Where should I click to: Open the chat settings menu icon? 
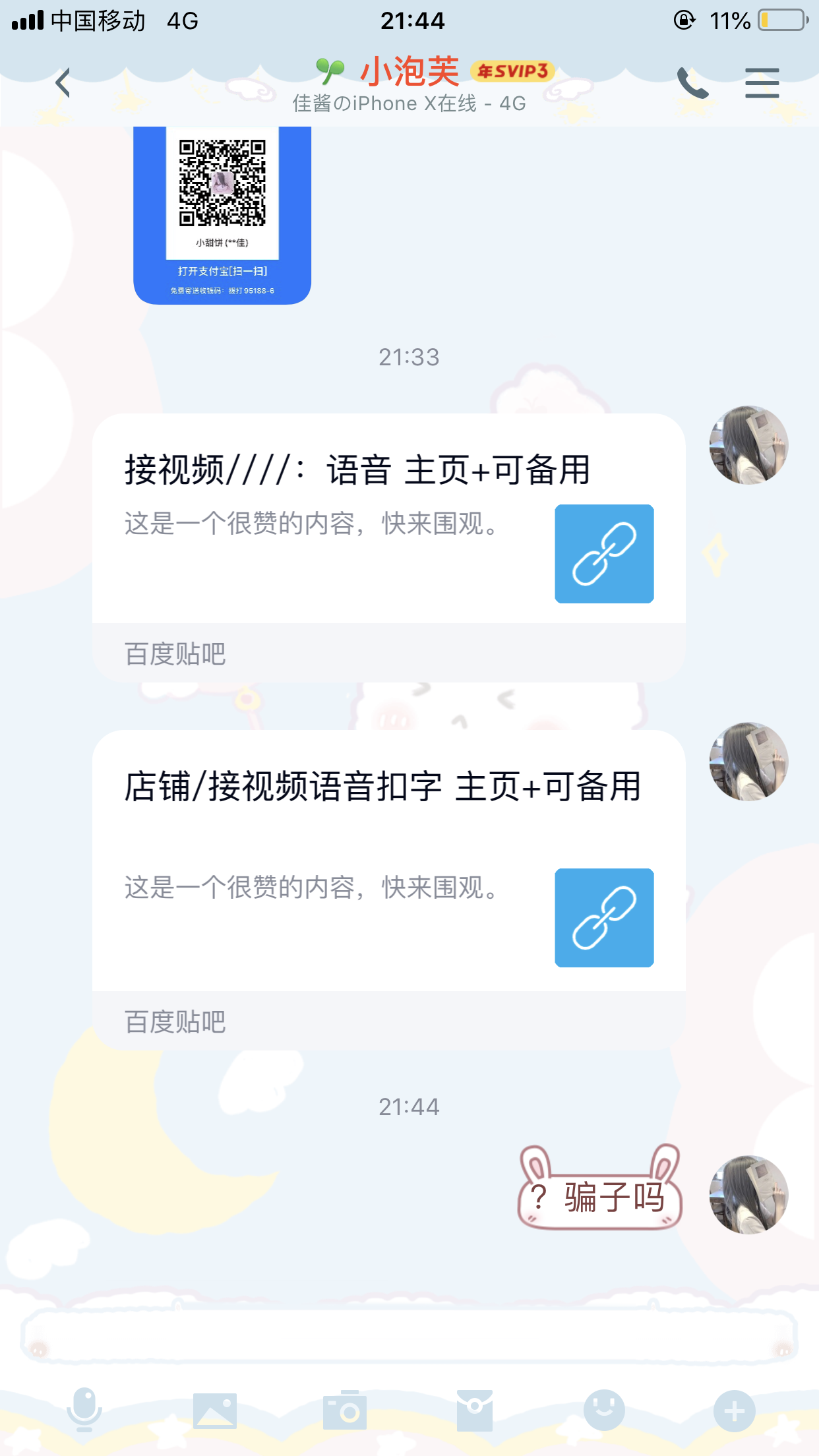click(x=762, y=83)
